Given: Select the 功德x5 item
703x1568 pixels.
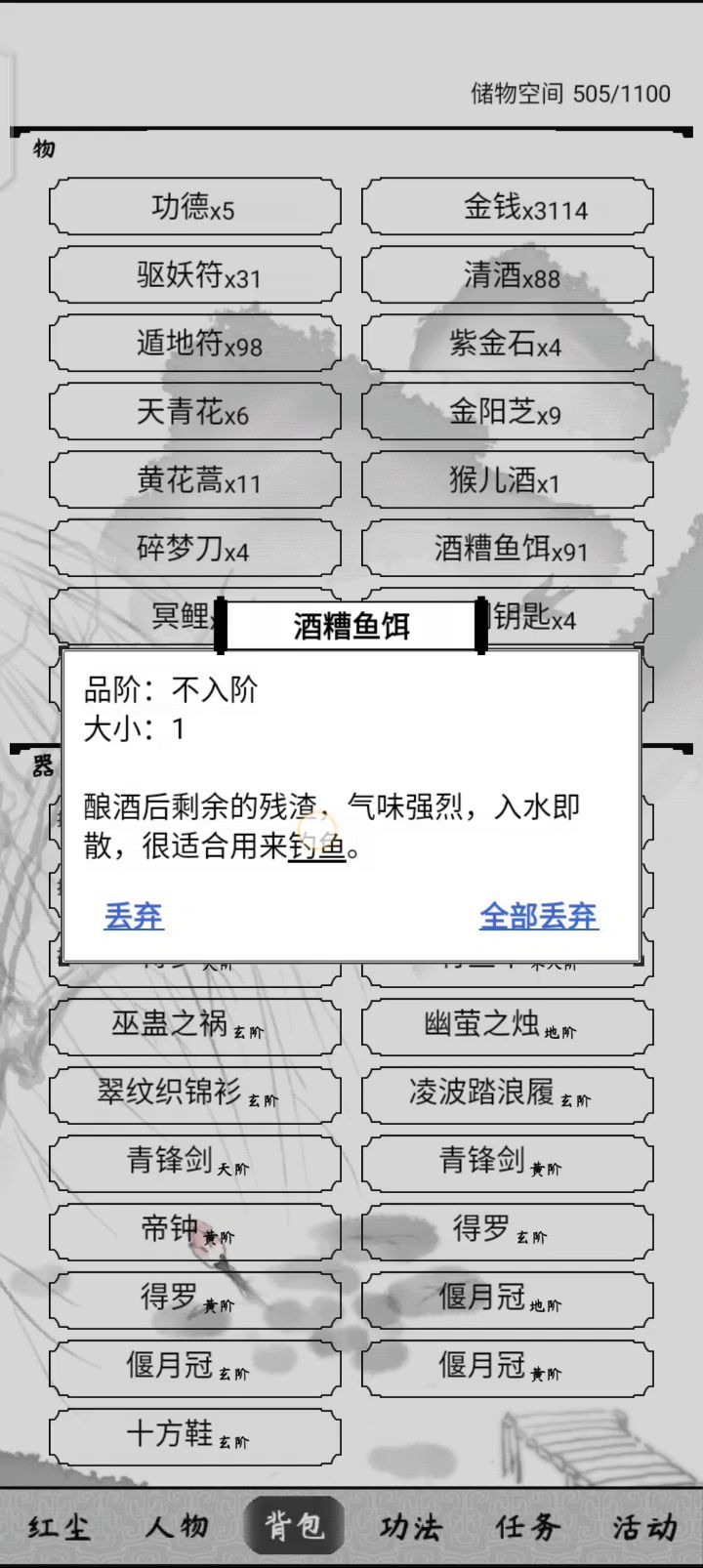Looking at the screenshot, I should (x=194, y=207).
